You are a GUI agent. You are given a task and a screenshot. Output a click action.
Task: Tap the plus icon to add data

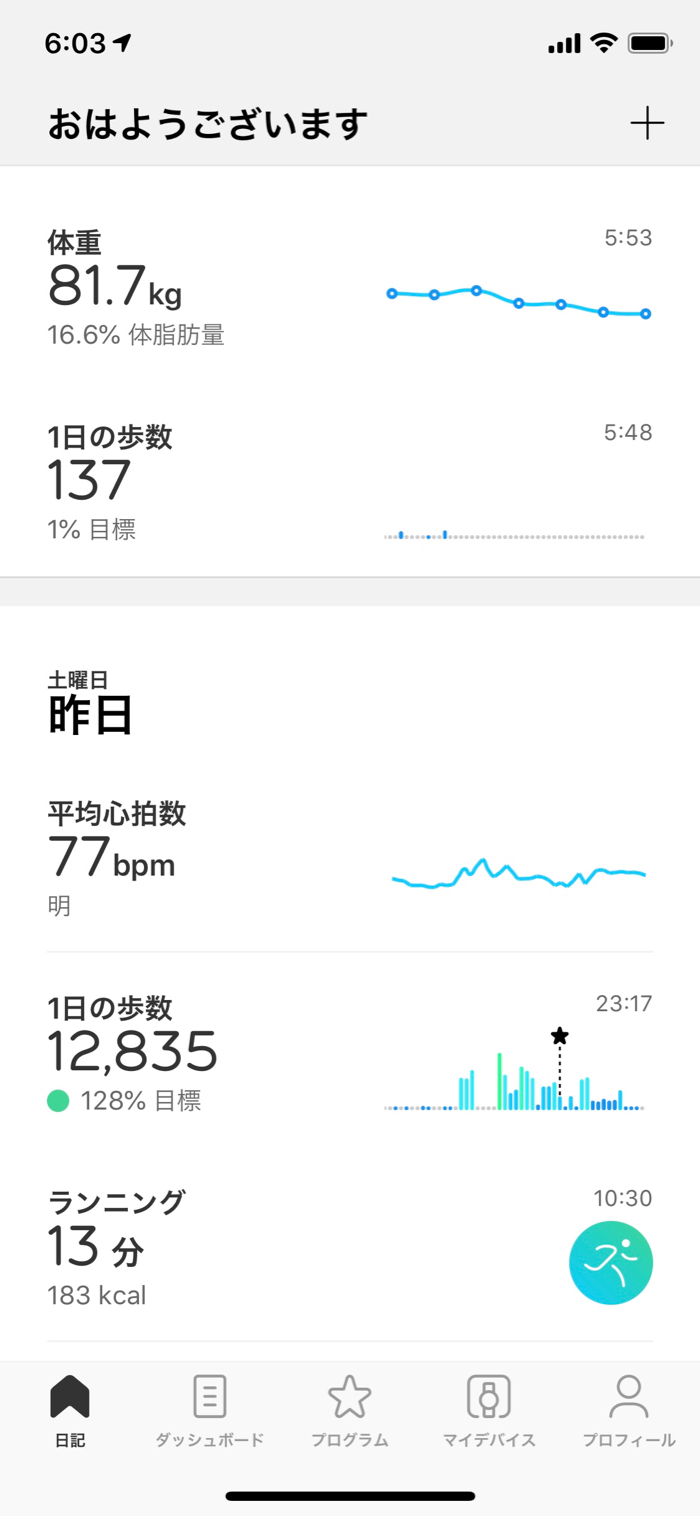647,124
